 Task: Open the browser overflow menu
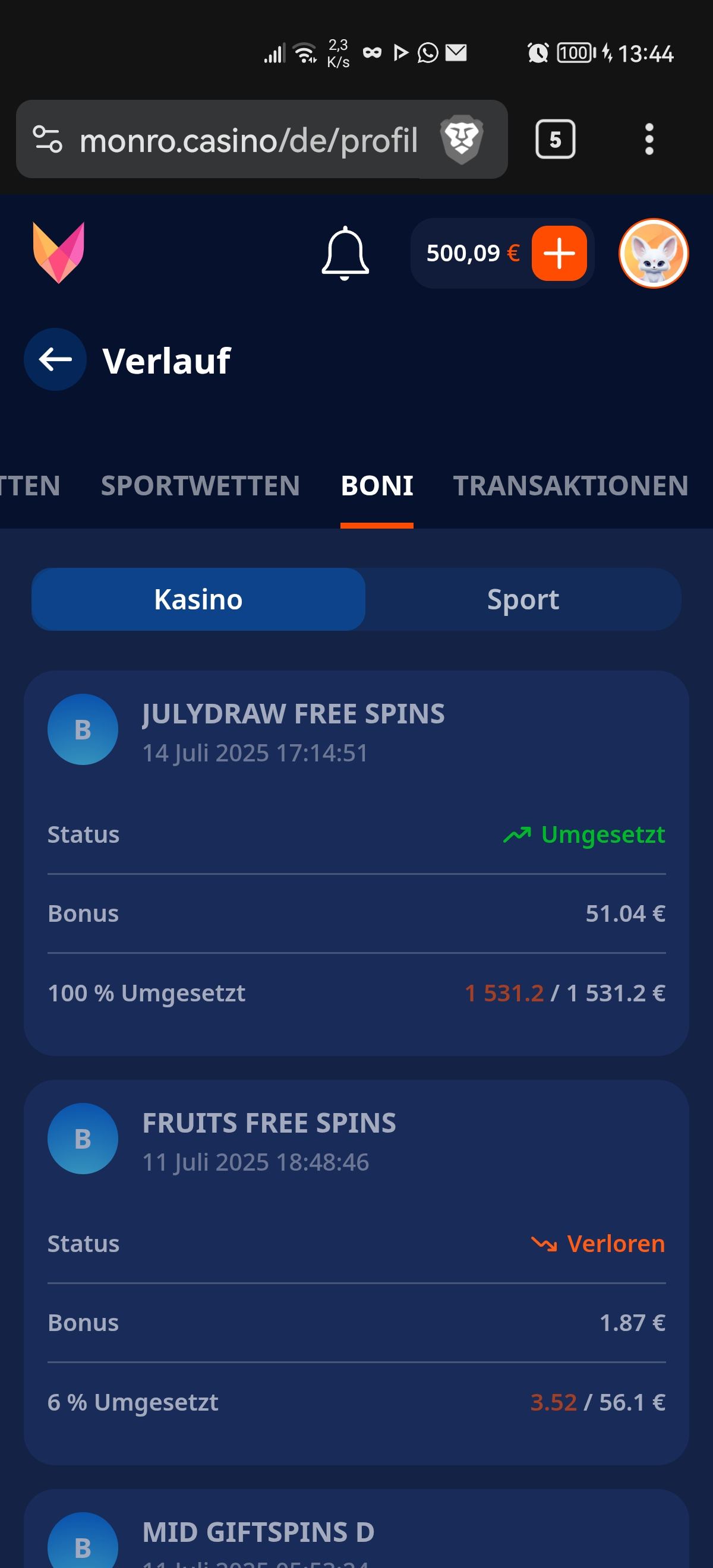pyautogui.click(x=649, y=140)
